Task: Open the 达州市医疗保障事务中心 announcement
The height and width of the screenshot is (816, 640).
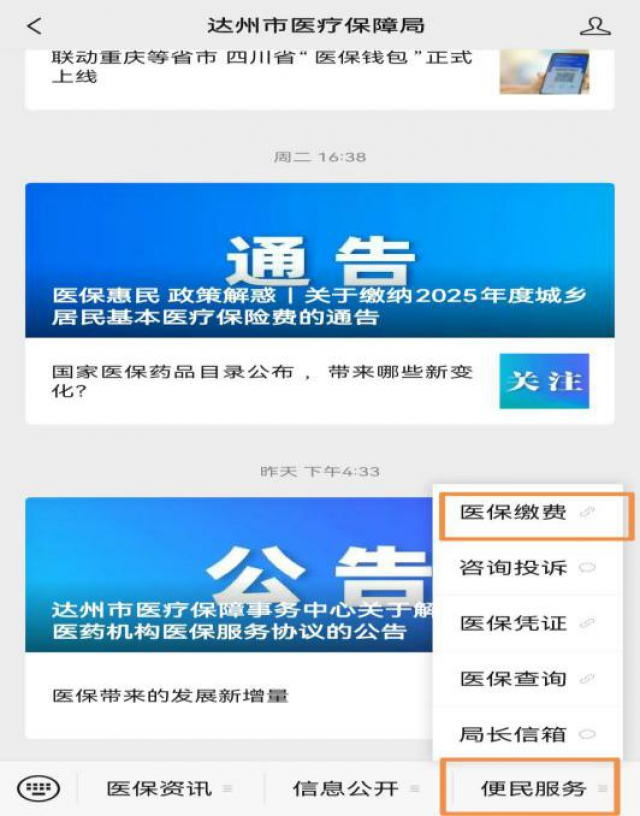Action: click(x=230, y=575)
